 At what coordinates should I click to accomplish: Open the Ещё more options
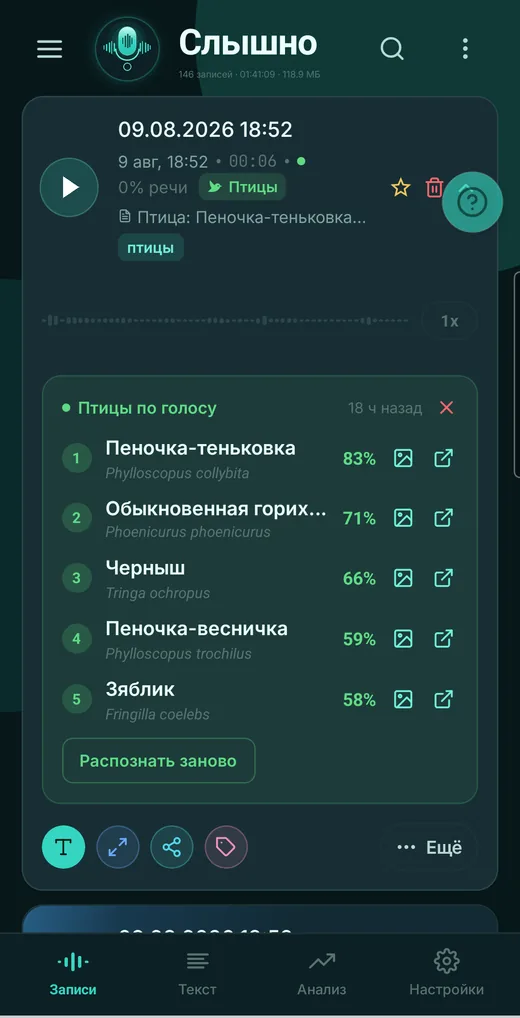click(430, 847)
